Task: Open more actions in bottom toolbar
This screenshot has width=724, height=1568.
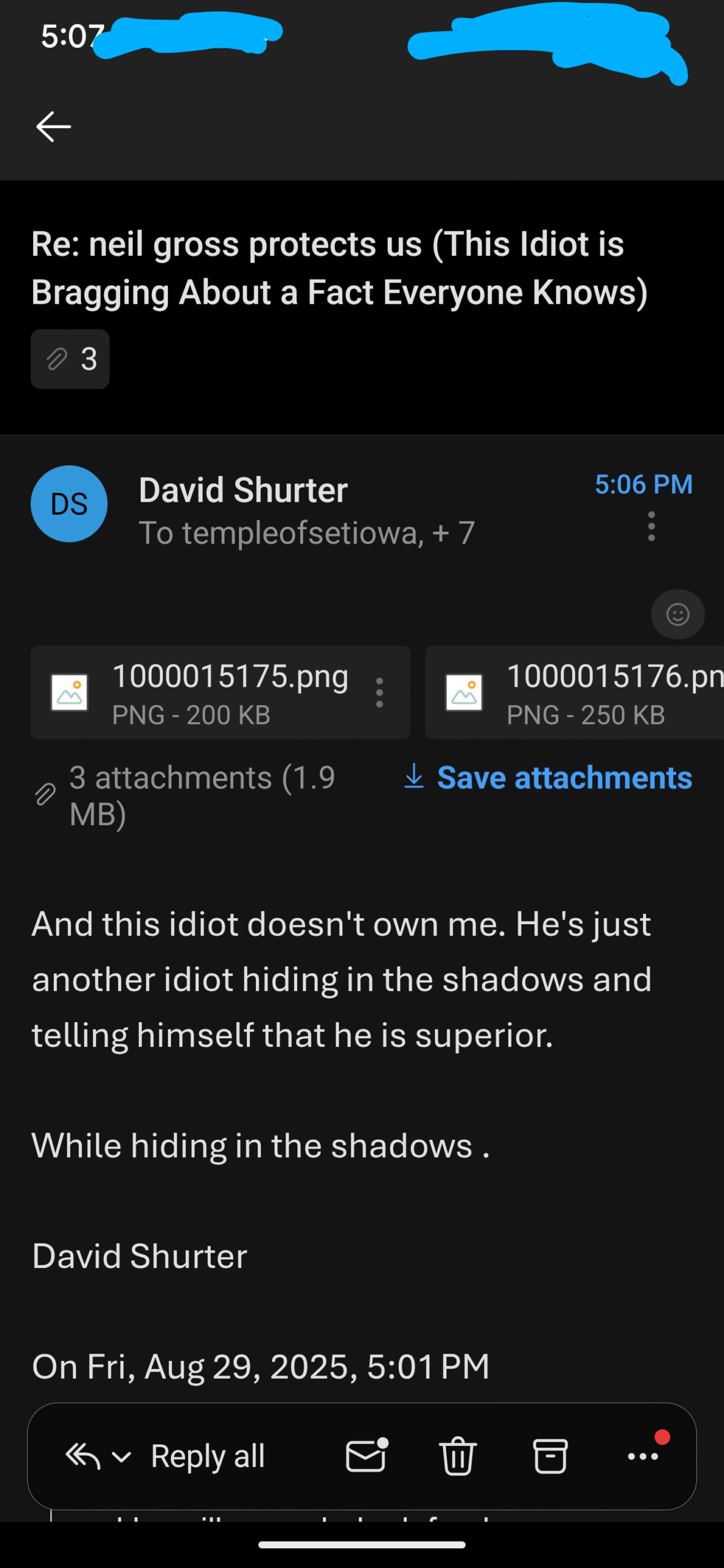Action: (x=643, y=1456)
